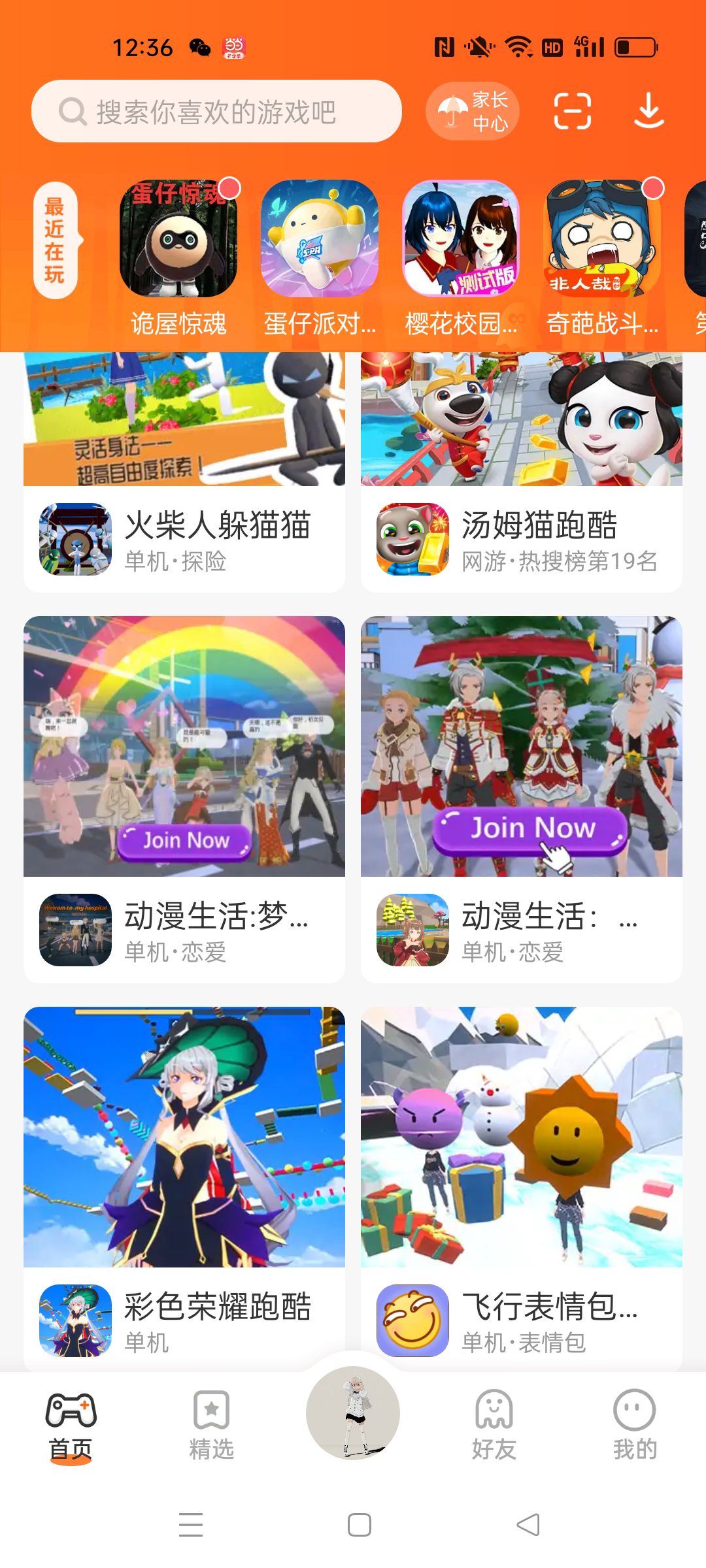Switch to the 精选 tab
Image resolution: width=706 pixels, height=1568 pixels.
pos(212,1424)
